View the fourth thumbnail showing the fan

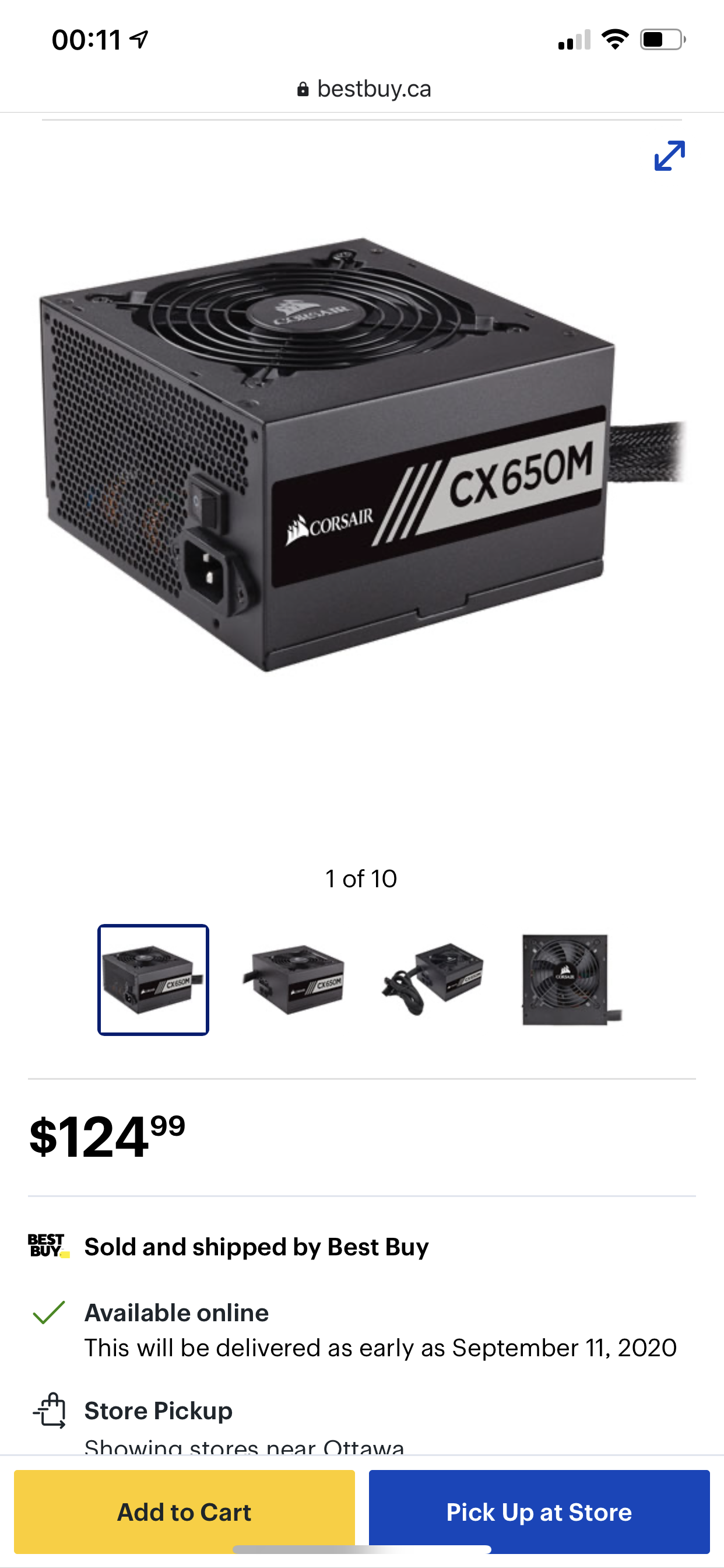click(x=572, y=979)
